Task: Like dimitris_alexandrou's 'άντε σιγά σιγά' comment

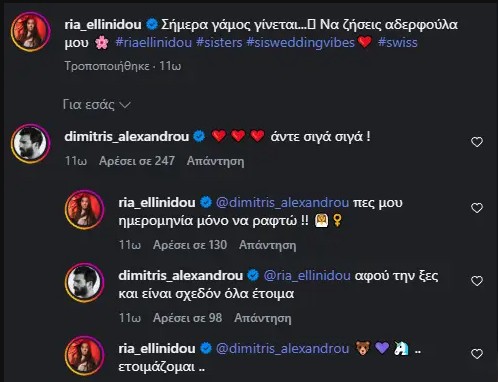Action: (477, 142)
